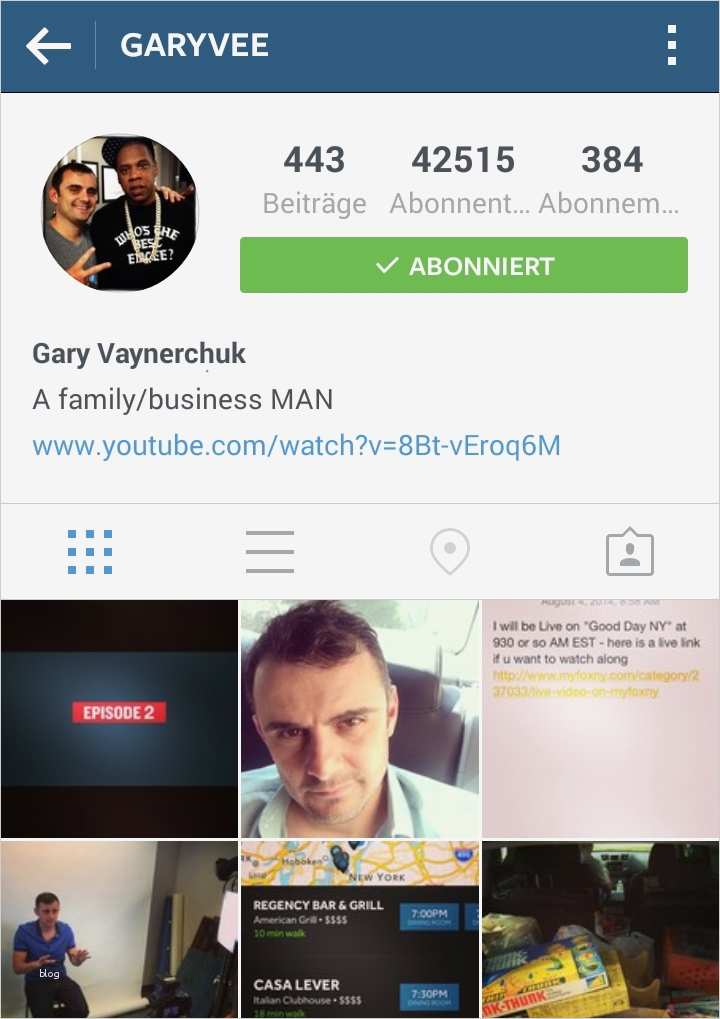Open the car selfie post
The image size is (720, 1019).
(360, 718)
